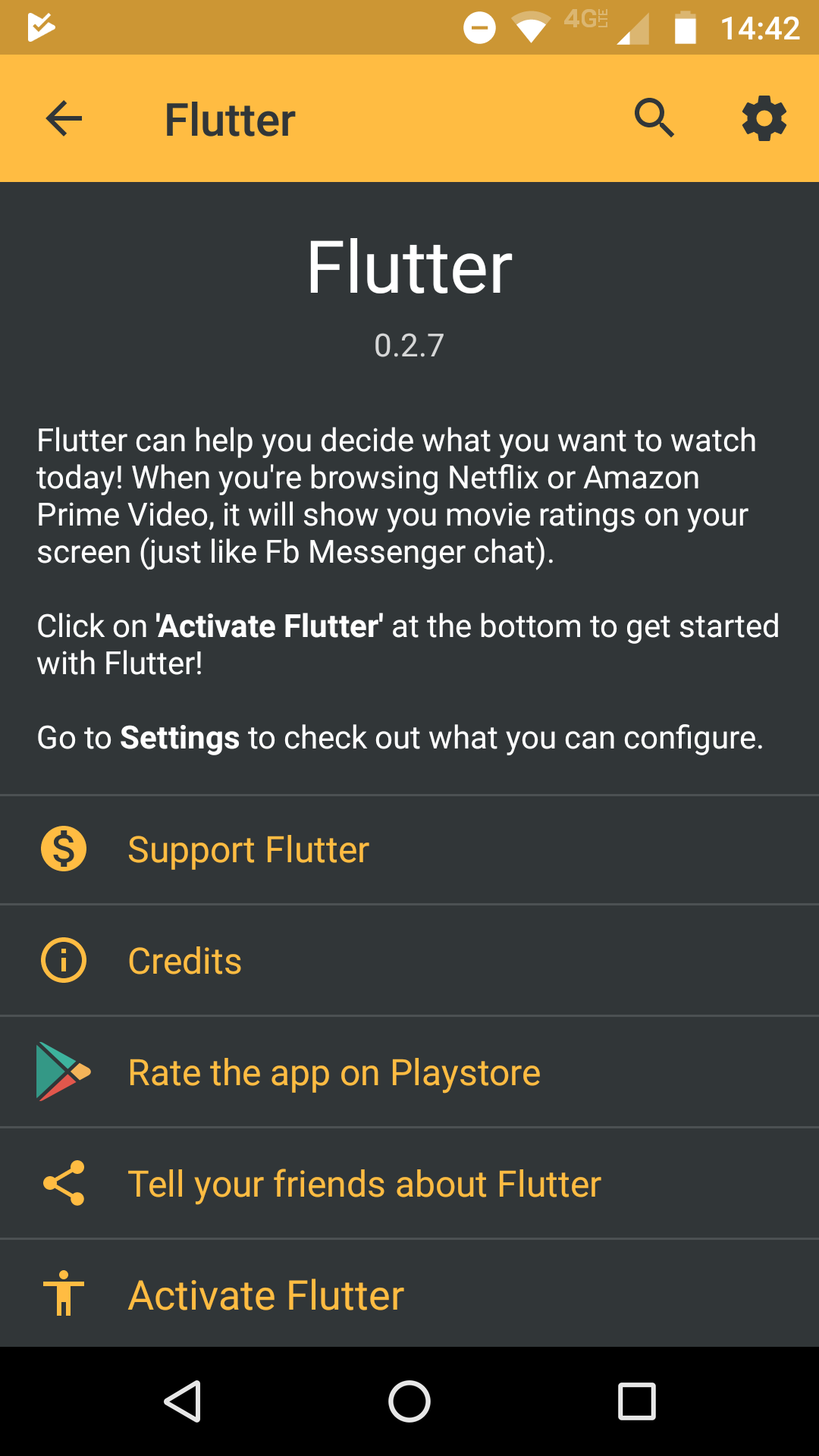Select the share icon for telling friends
The height and width of the screenshot is (1456, 819).
[x=64, y=1183]
